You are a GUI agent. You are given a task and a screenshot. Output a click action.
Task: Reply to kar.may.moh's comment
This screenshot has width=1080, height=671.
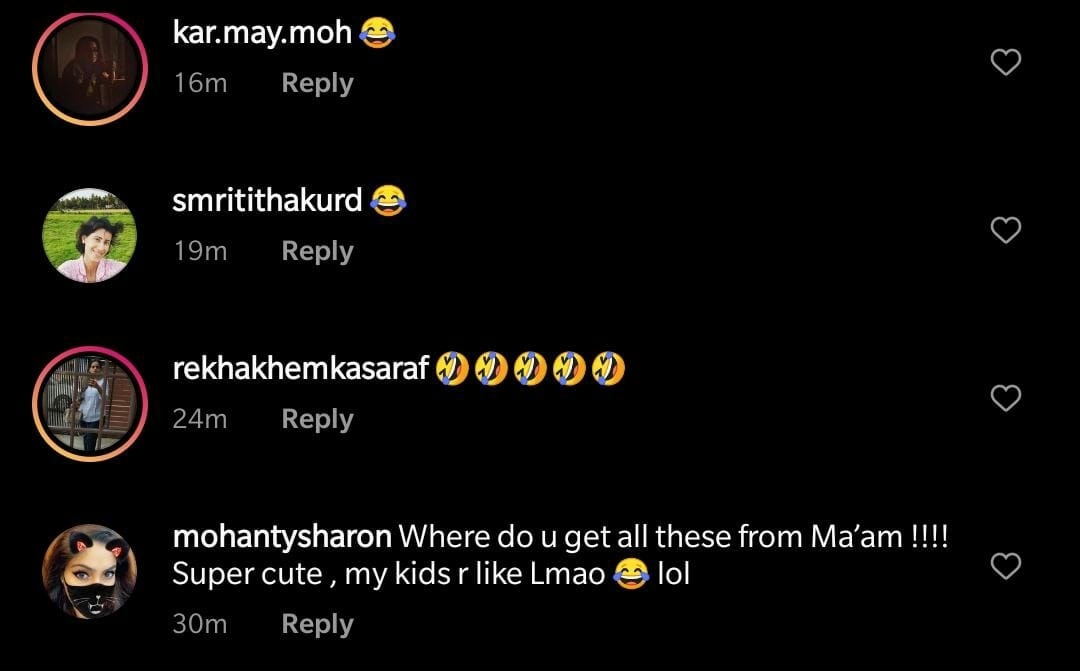(x=317, y=83)
